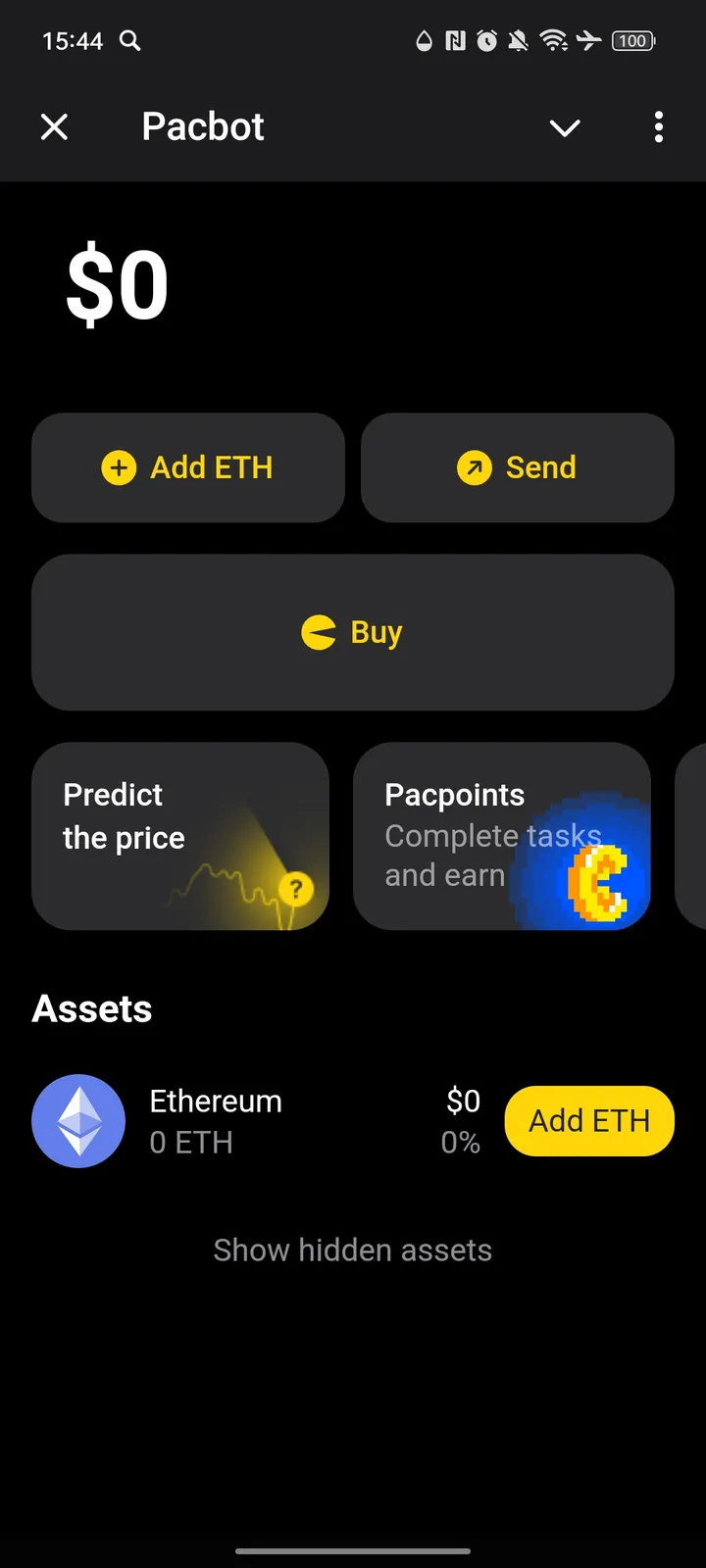Tap the question mark on Predict the price card

[x=296, y=890]
